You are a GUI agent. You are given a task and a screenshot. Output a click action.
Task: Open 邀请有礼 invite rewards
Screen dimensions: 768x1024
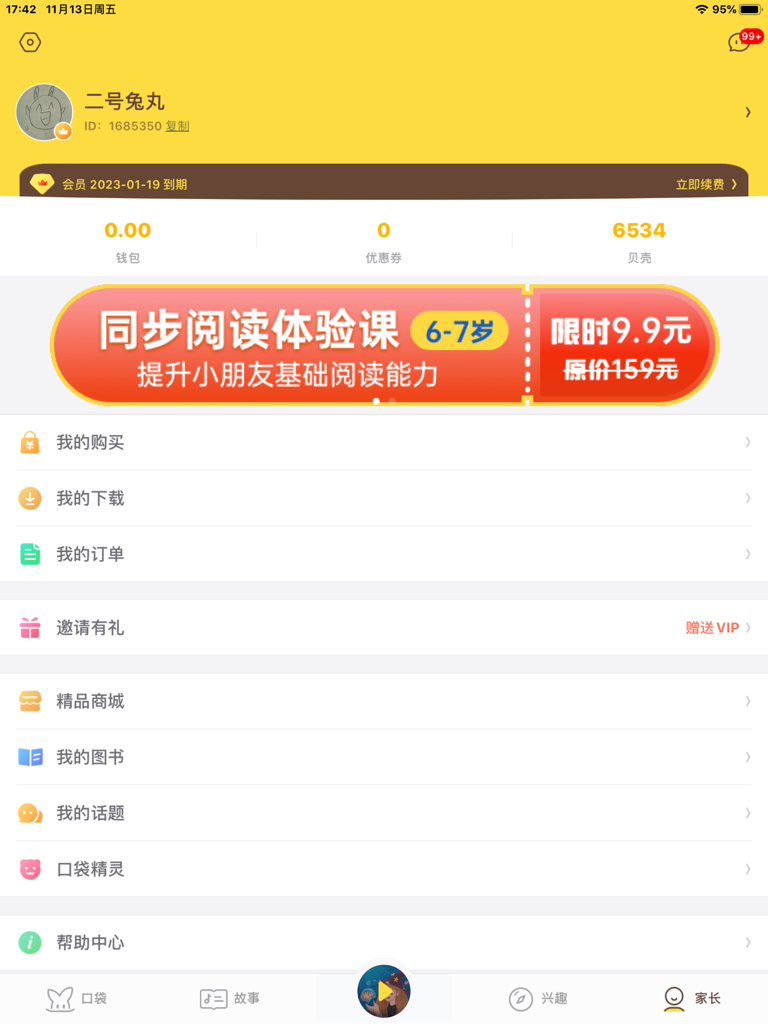click(x=384, y=628)
